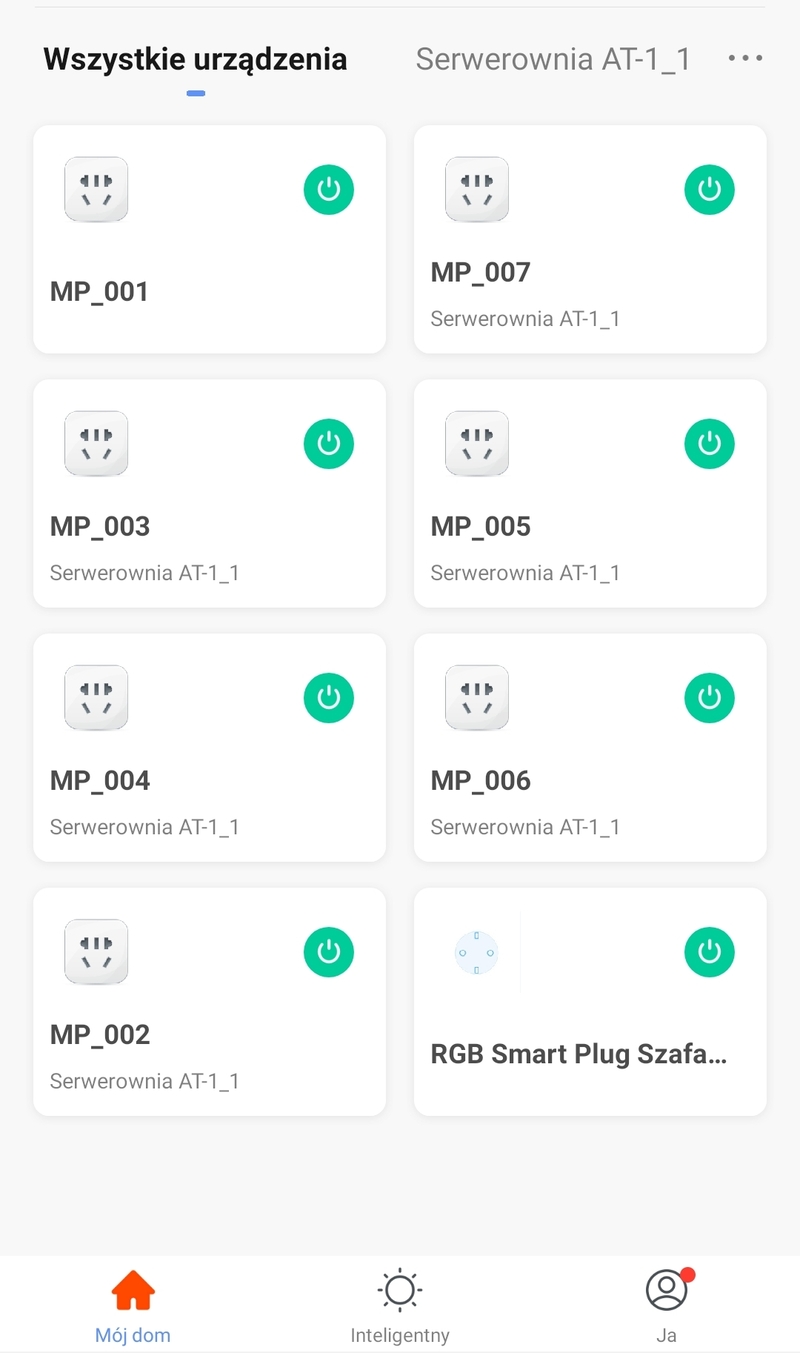Toggle power for MP_002 plug
800x1353 pixels.
click(x=329, y=951)
